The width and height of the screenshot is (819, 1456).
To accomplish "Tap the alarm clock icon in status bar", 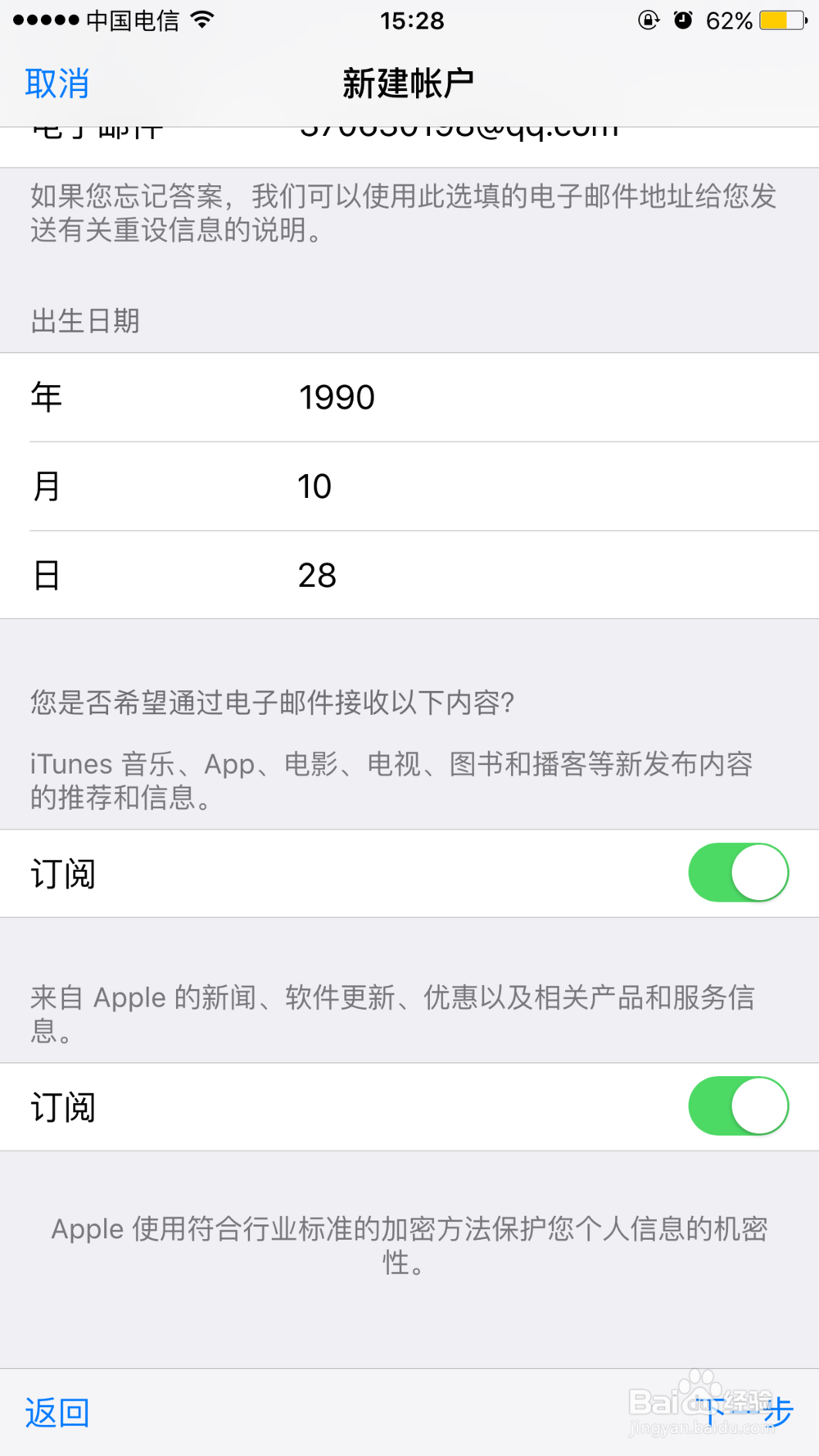I will pos(684,20).
